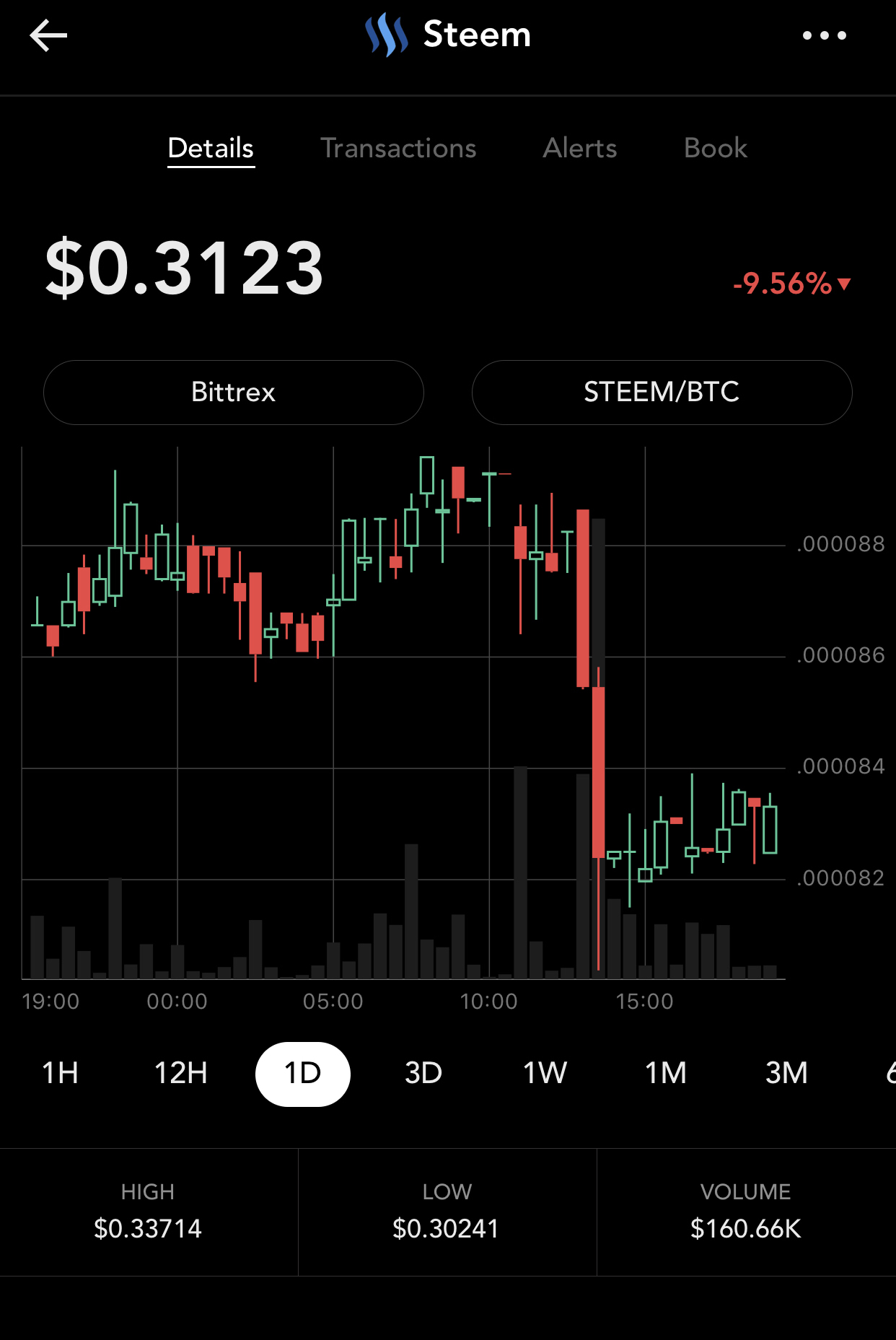Select the Details tab
This screenshot has height=1340, width=896.
pyautogui.click(x=211, y=148)
